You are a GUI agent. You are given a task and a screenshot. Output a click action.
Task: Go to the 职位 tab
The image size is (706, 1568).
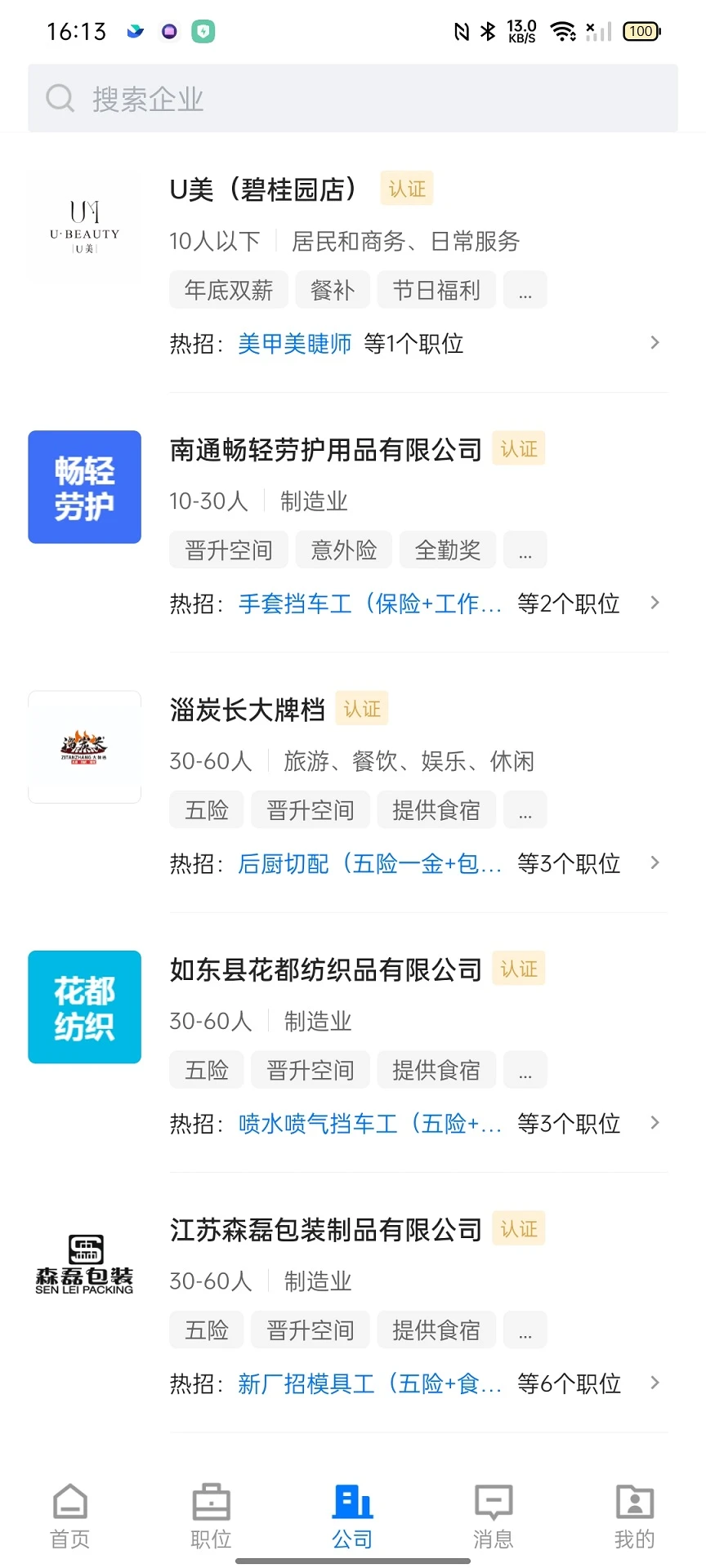pyautogui.click(x=211, y=1516)
